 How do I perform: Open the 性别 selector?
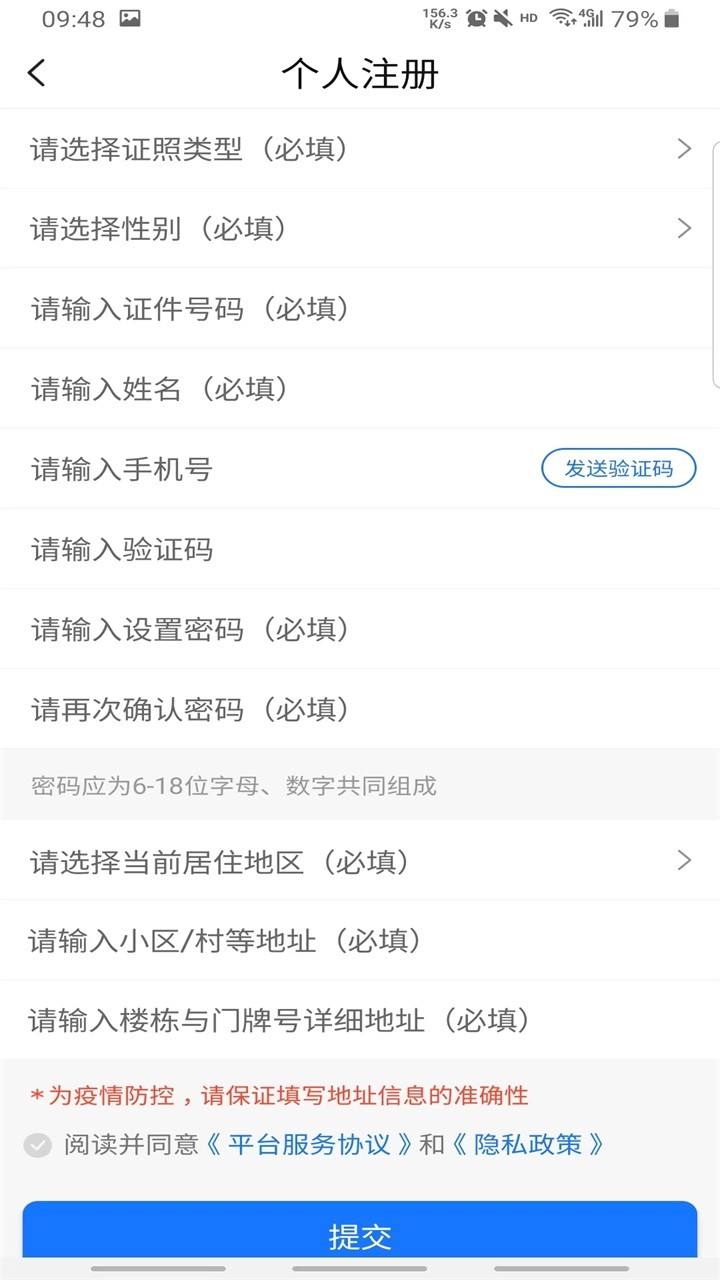coord(360,229)
